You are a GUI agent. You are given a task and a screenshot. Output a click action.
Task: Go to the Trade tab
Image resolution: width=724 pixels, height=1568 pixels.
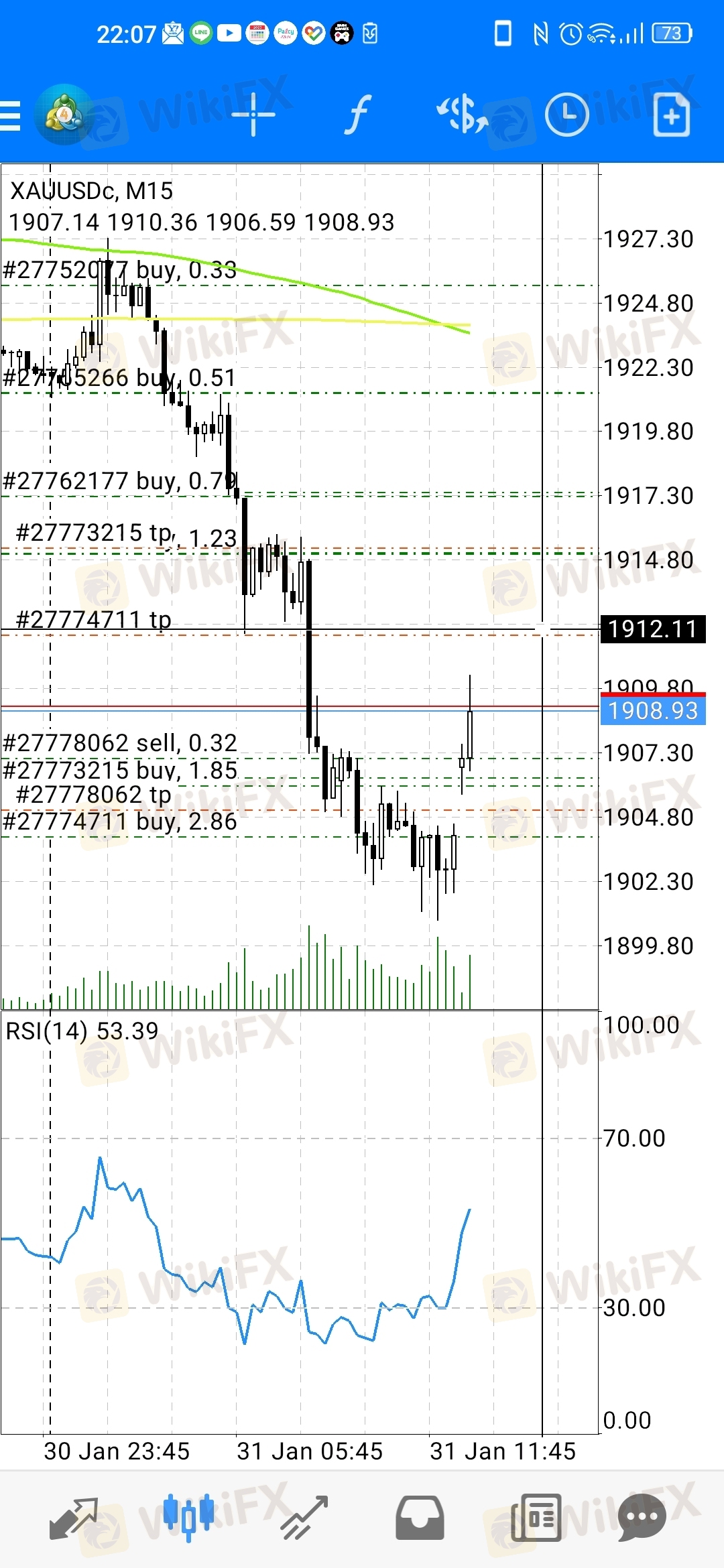coord(305,1518)
